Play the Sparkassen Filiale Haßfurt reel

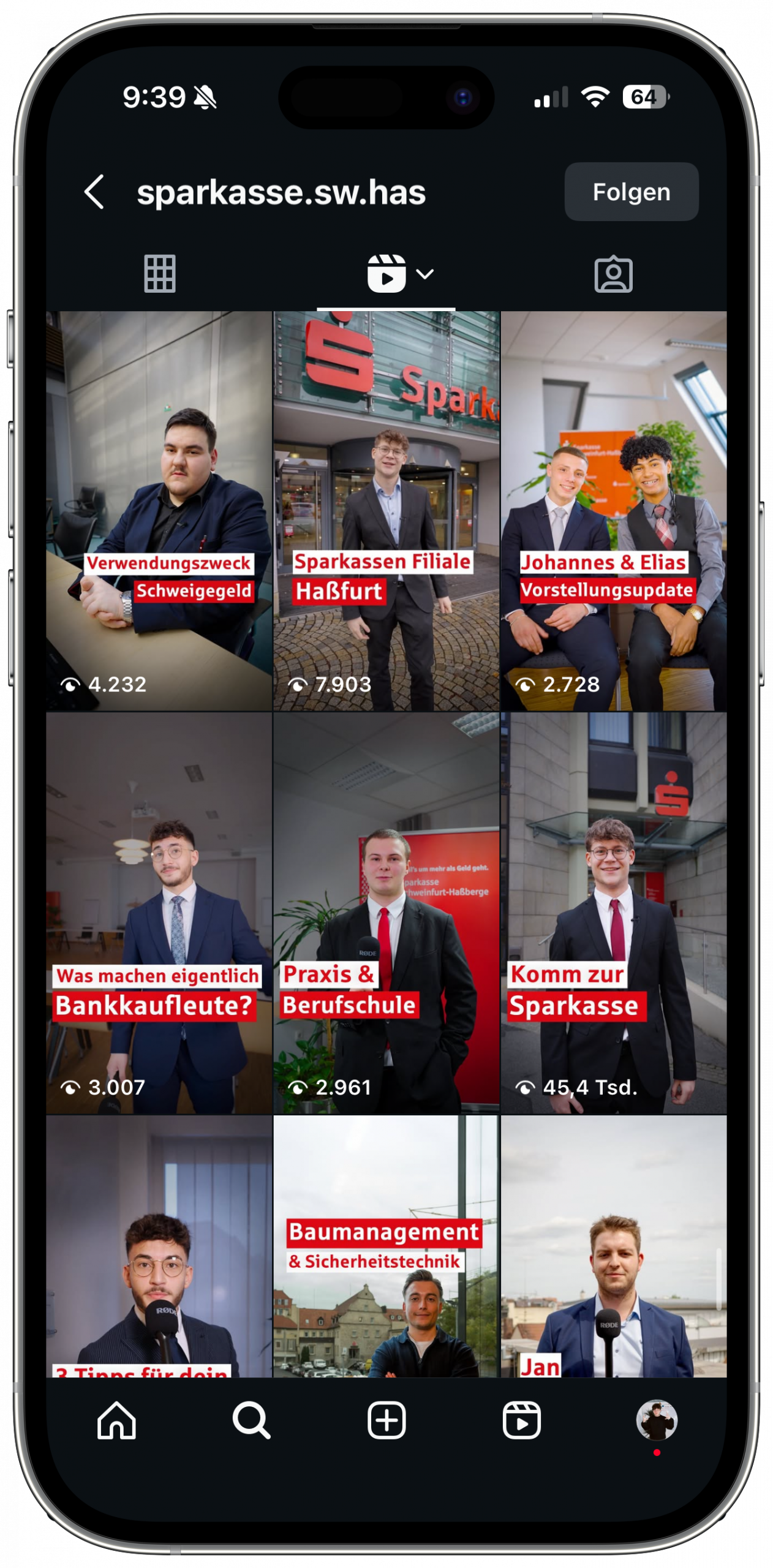coord(386,511)
